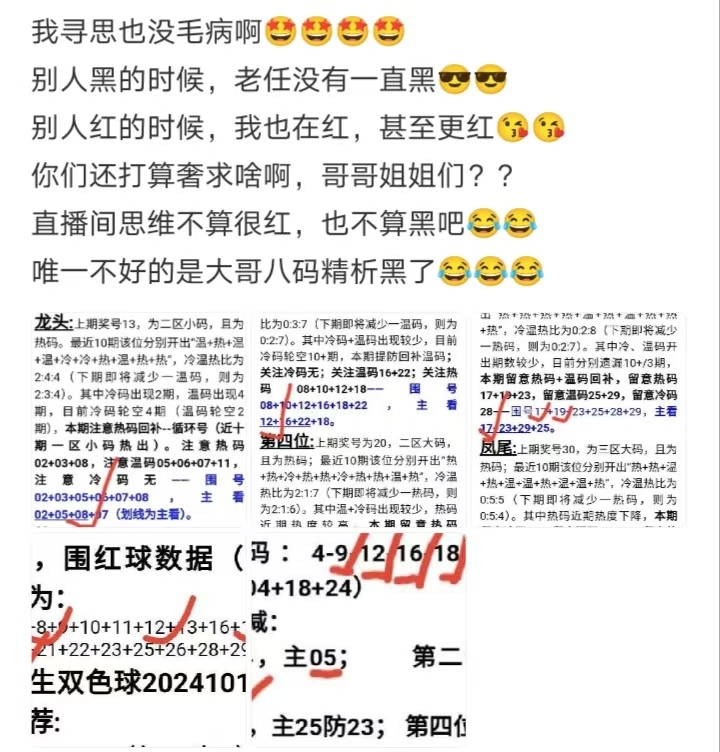This screenshot has width=720, height=752.
Task: View the 围红球数据 picture
Action: [x=139, y=640]
